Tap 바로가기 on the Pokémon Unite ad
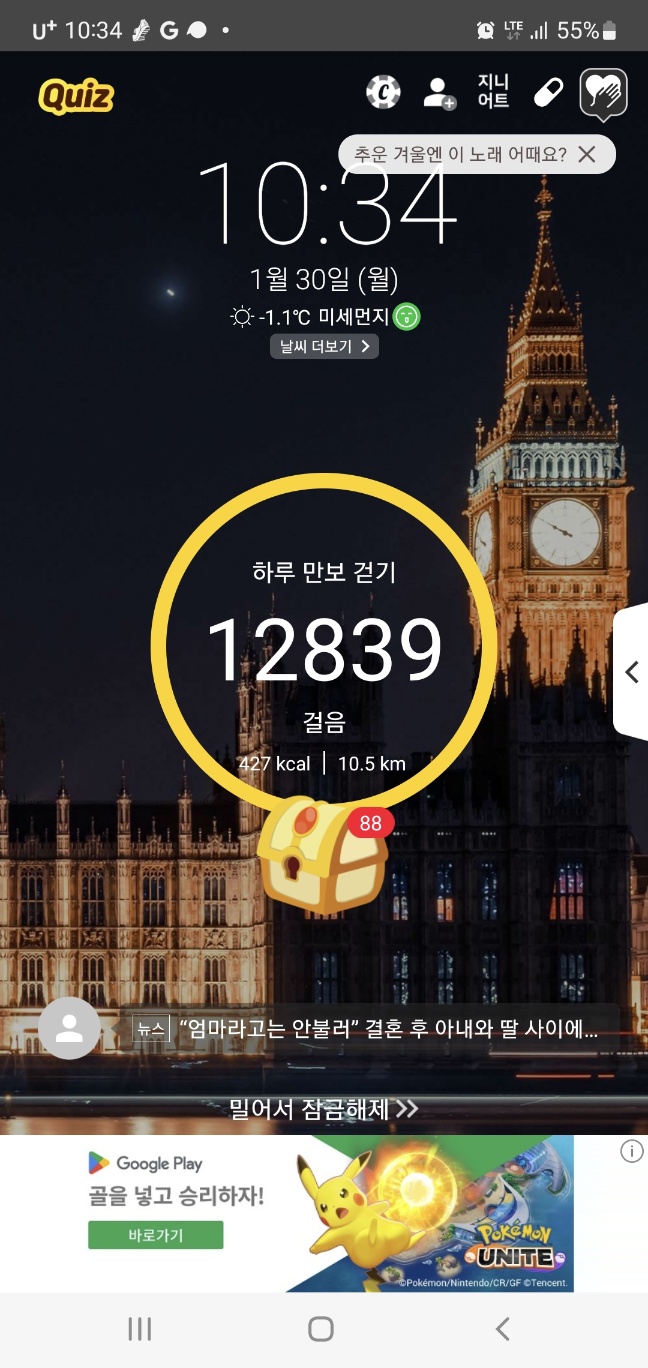This screenshot has width=648, height=1368. pyautogui.click(x=156, y=1235)
